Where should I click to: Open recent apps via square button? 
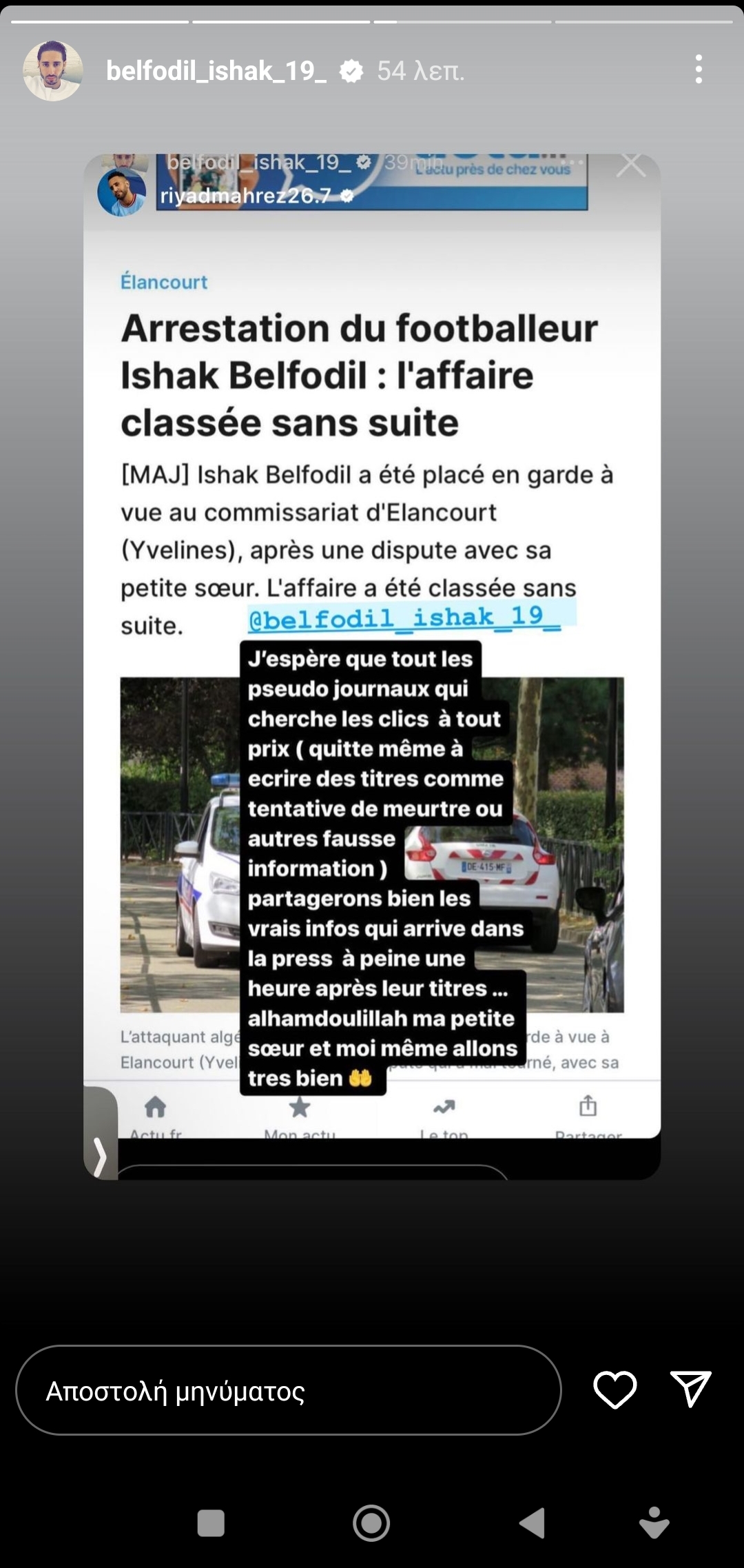tap(211, 1523)
